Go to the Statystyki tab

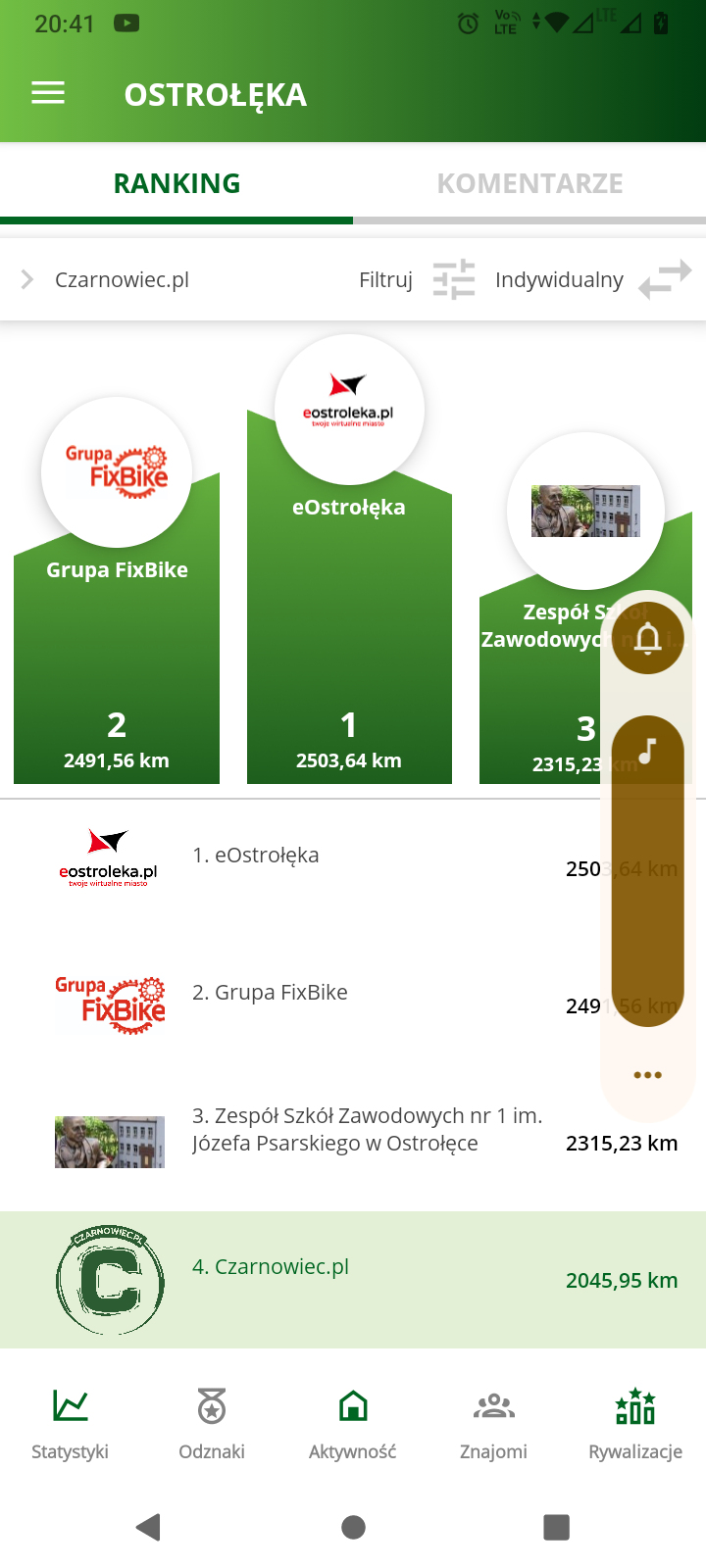[70, 1423]
